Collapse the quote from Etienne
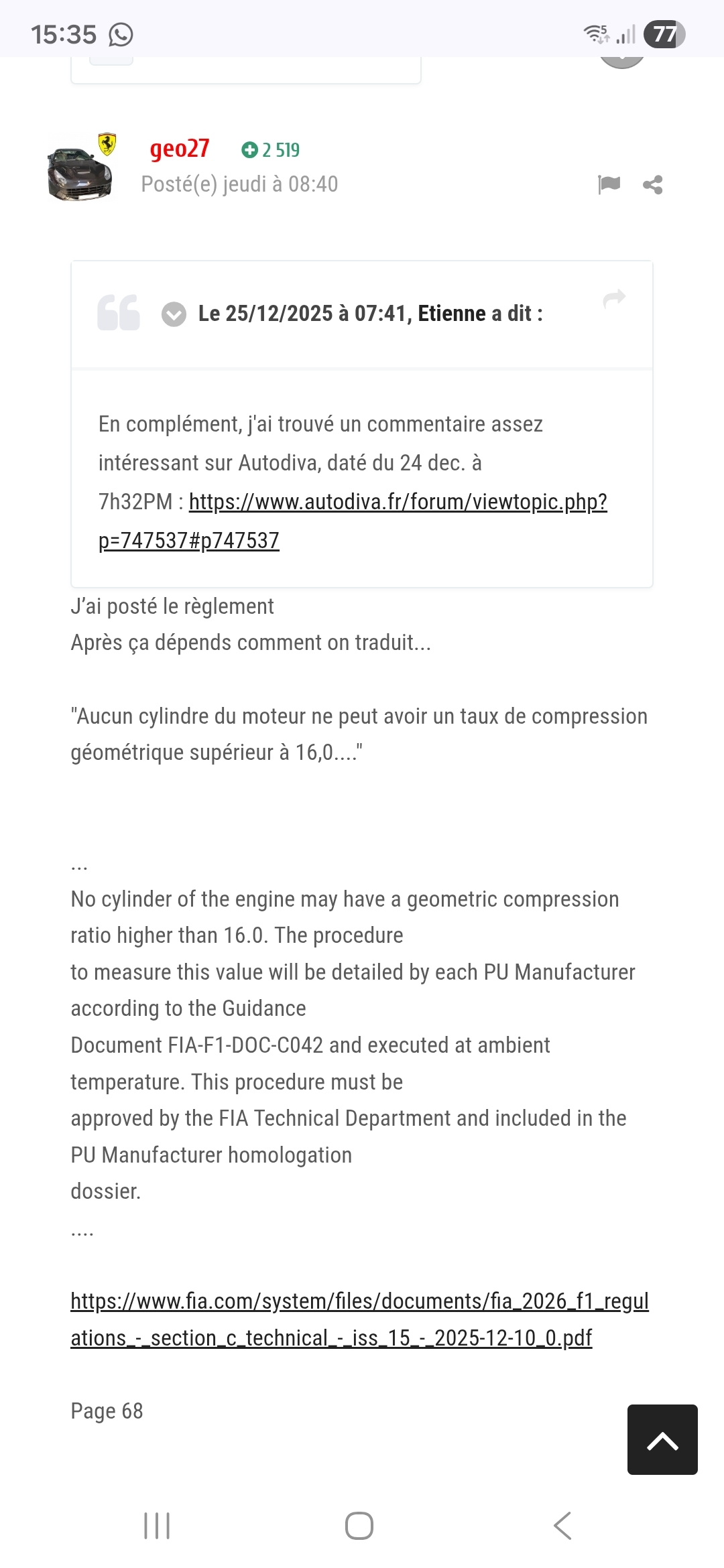 pos(174,314)
